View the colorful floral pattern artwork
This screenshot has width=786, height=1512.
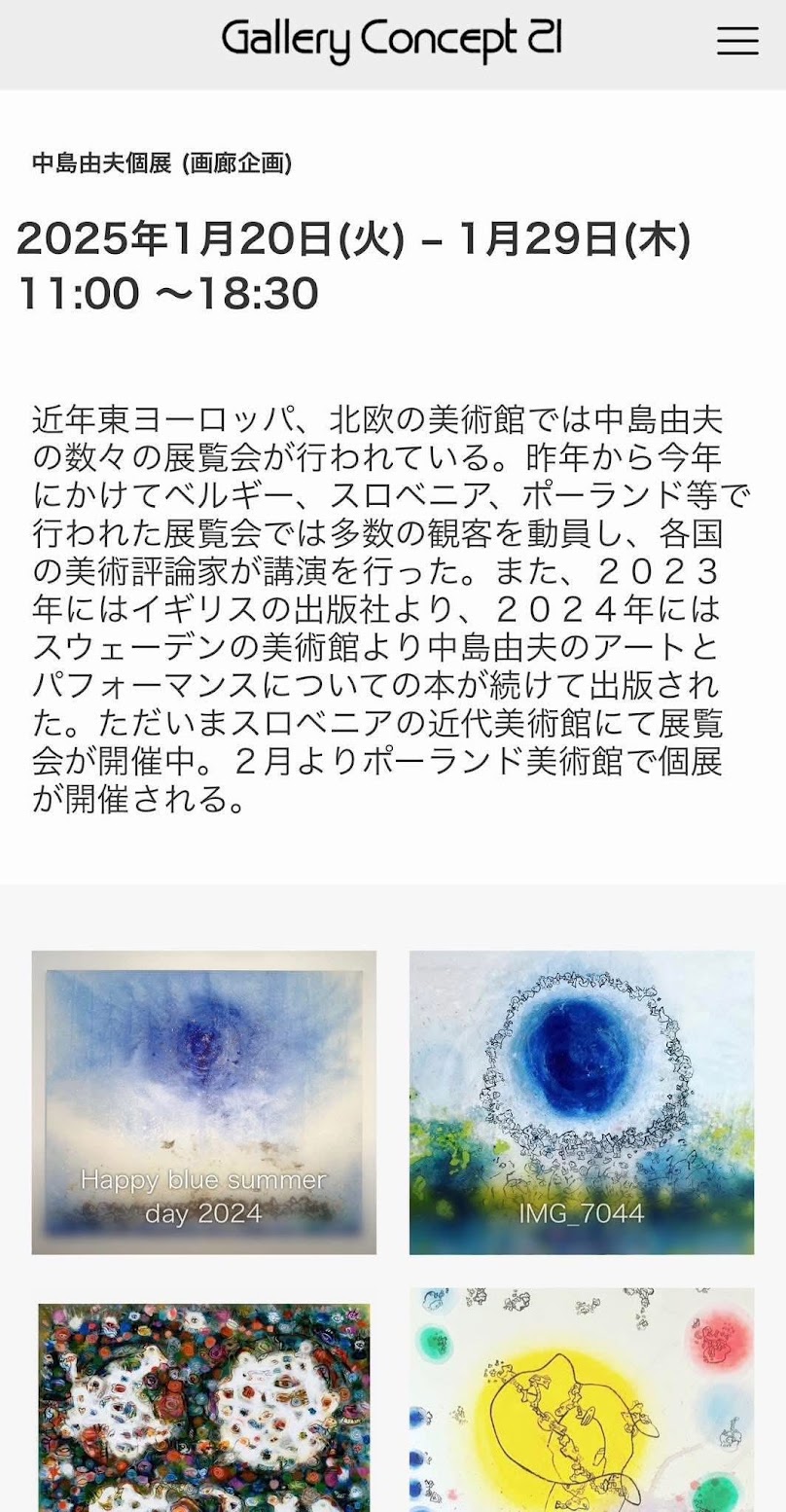click(x=203, y=1406)
